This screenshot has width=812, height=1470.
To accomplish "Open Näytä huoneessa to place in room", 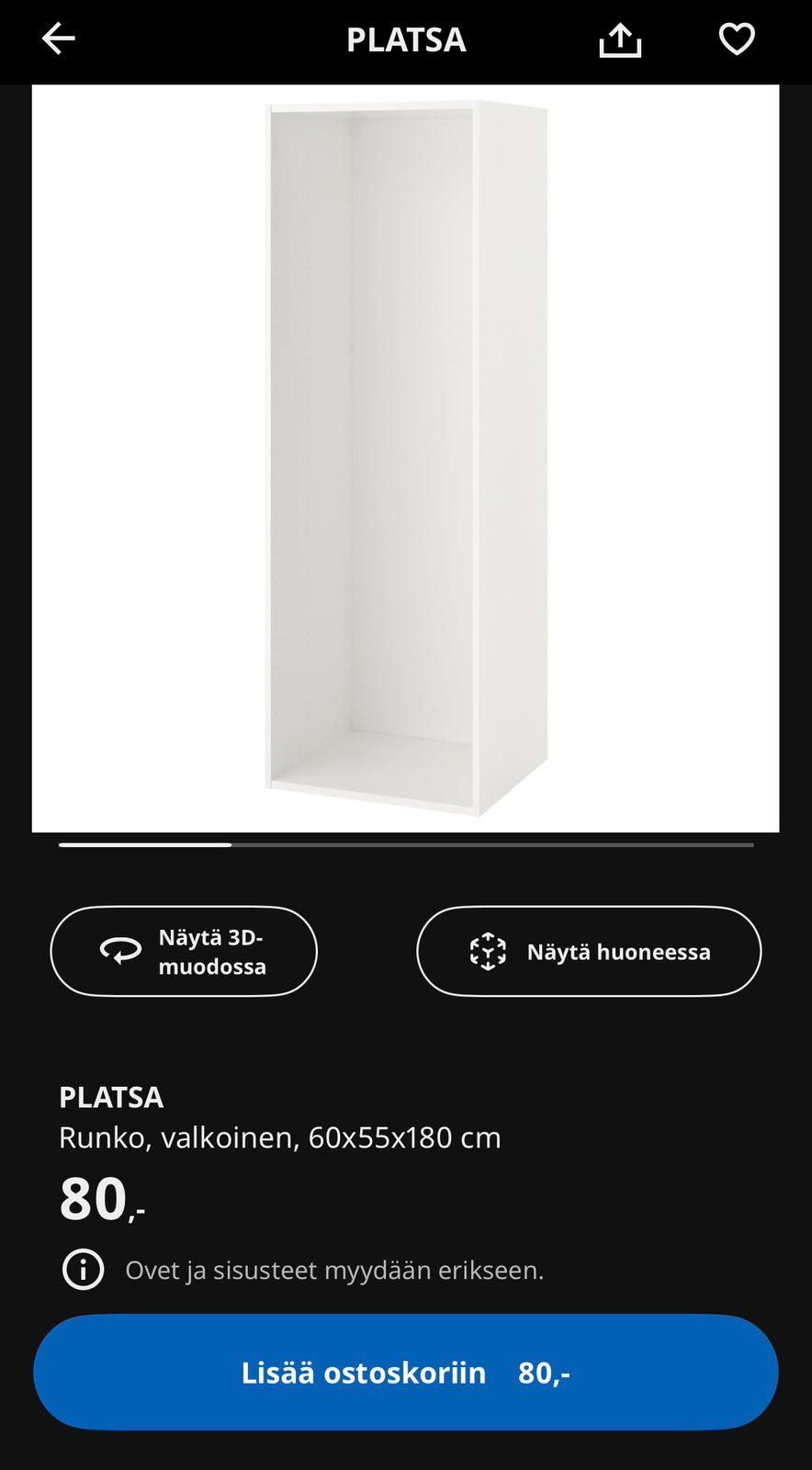I will 588,951.
